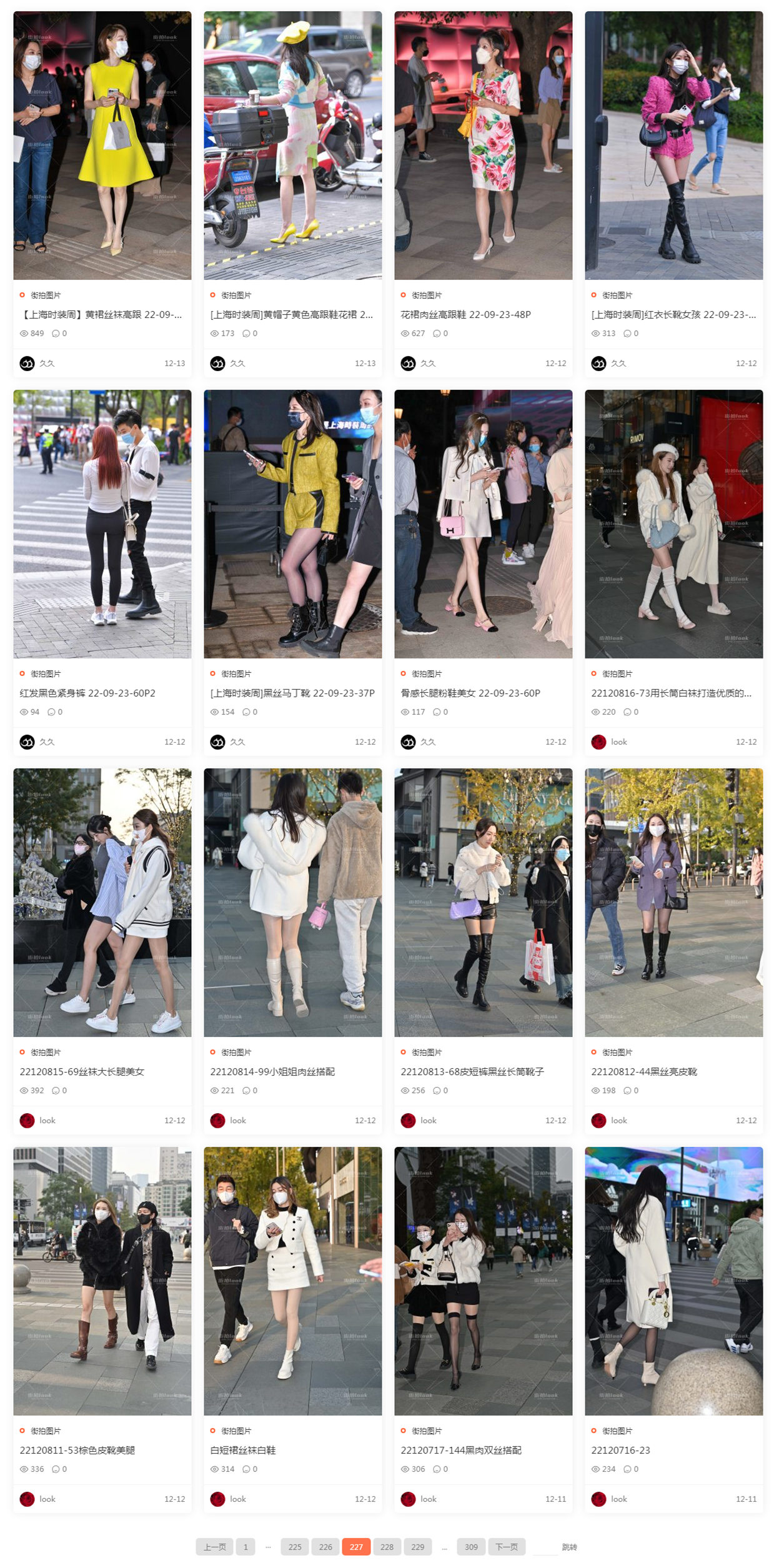Select page 228
This screenshot has height=1568, width=784.
click(x=387, y=1547)
